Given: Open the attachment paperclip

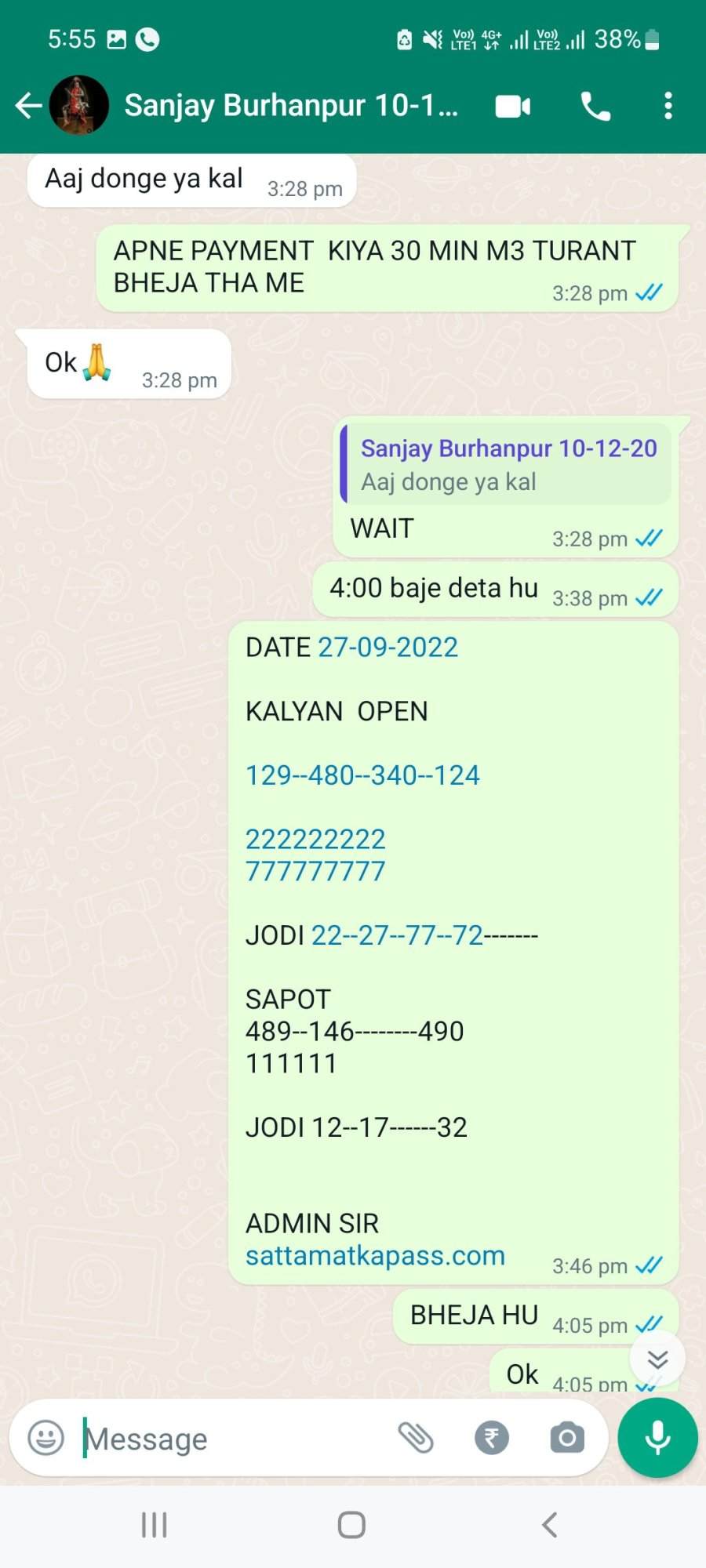Looking at the screenshot, I should pos(415,1438).
